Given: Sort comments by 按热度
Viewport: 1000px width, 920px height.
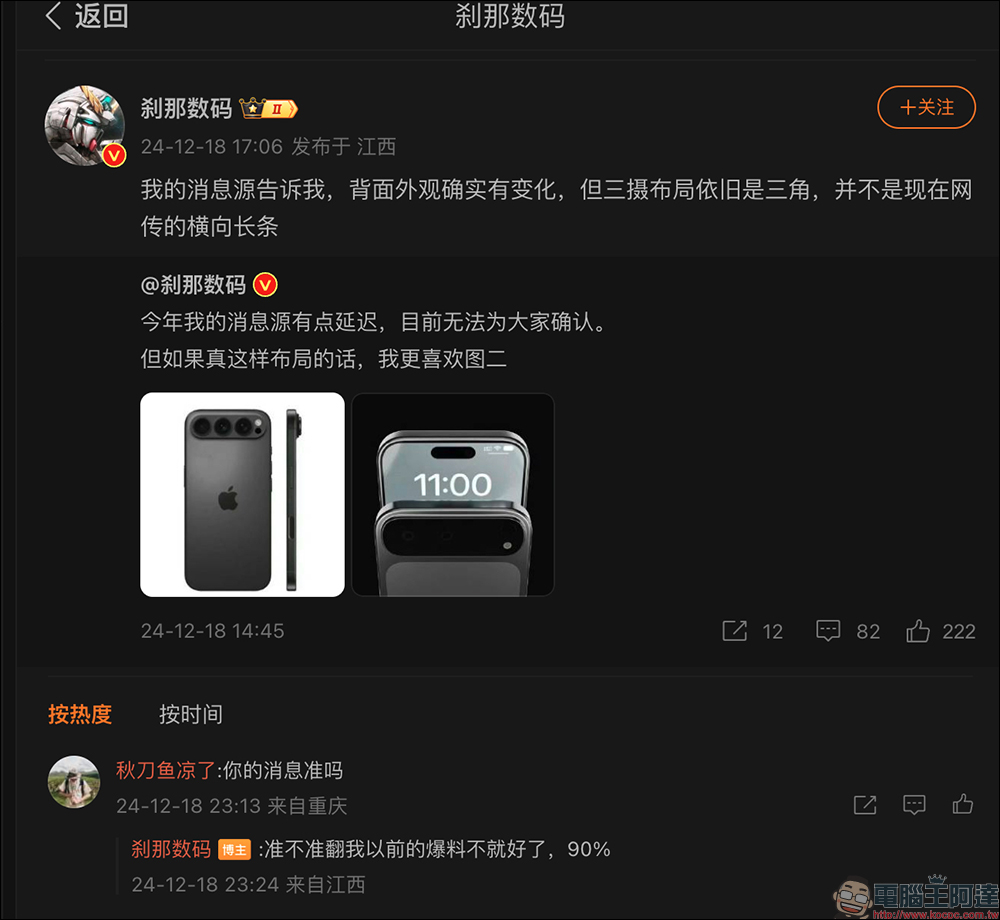Looking at the screenshot, I should click(80, 714).
